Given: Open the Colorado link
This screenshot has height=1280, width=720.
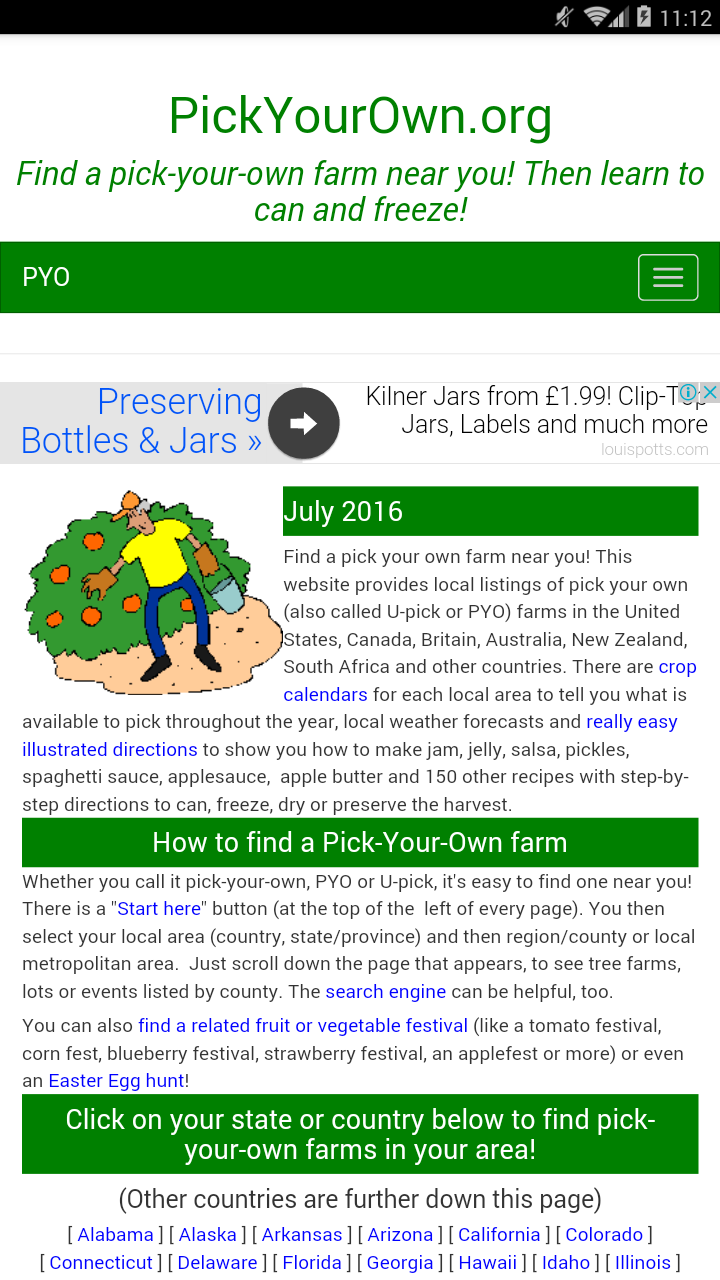Looking at the screenshot, I should tap(604, 1235).
